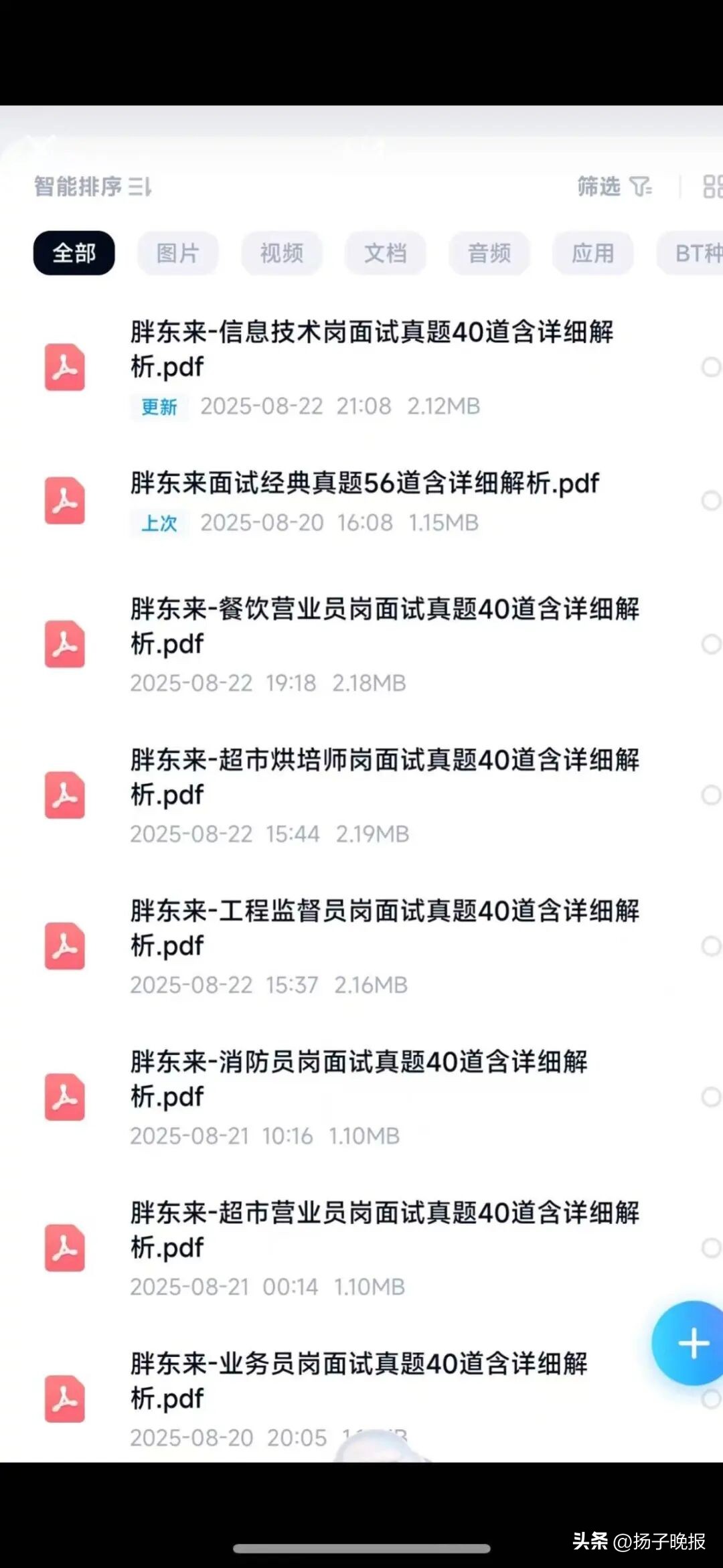The image size is (723, 1568).
Task: Switch to the 图片 category
Action: click(178, 253)
